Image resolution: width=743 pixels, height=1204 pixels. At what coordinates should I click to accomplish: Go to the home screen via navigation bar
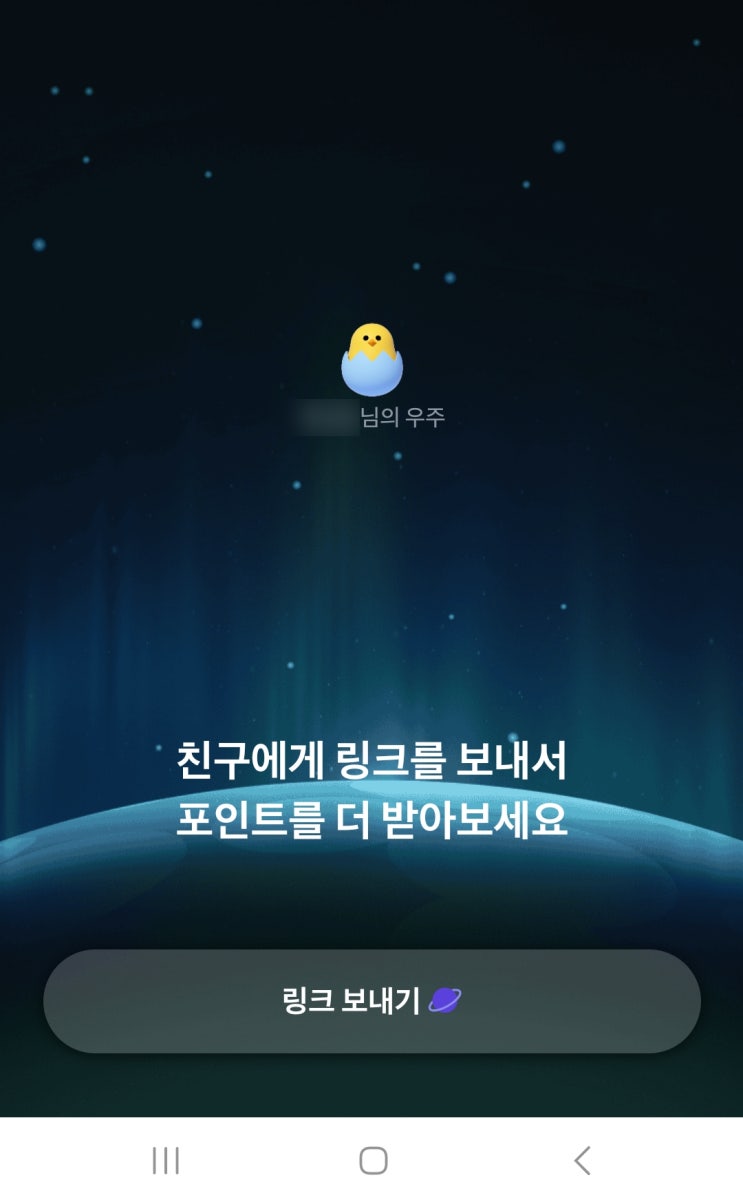tap(372, 1160)
